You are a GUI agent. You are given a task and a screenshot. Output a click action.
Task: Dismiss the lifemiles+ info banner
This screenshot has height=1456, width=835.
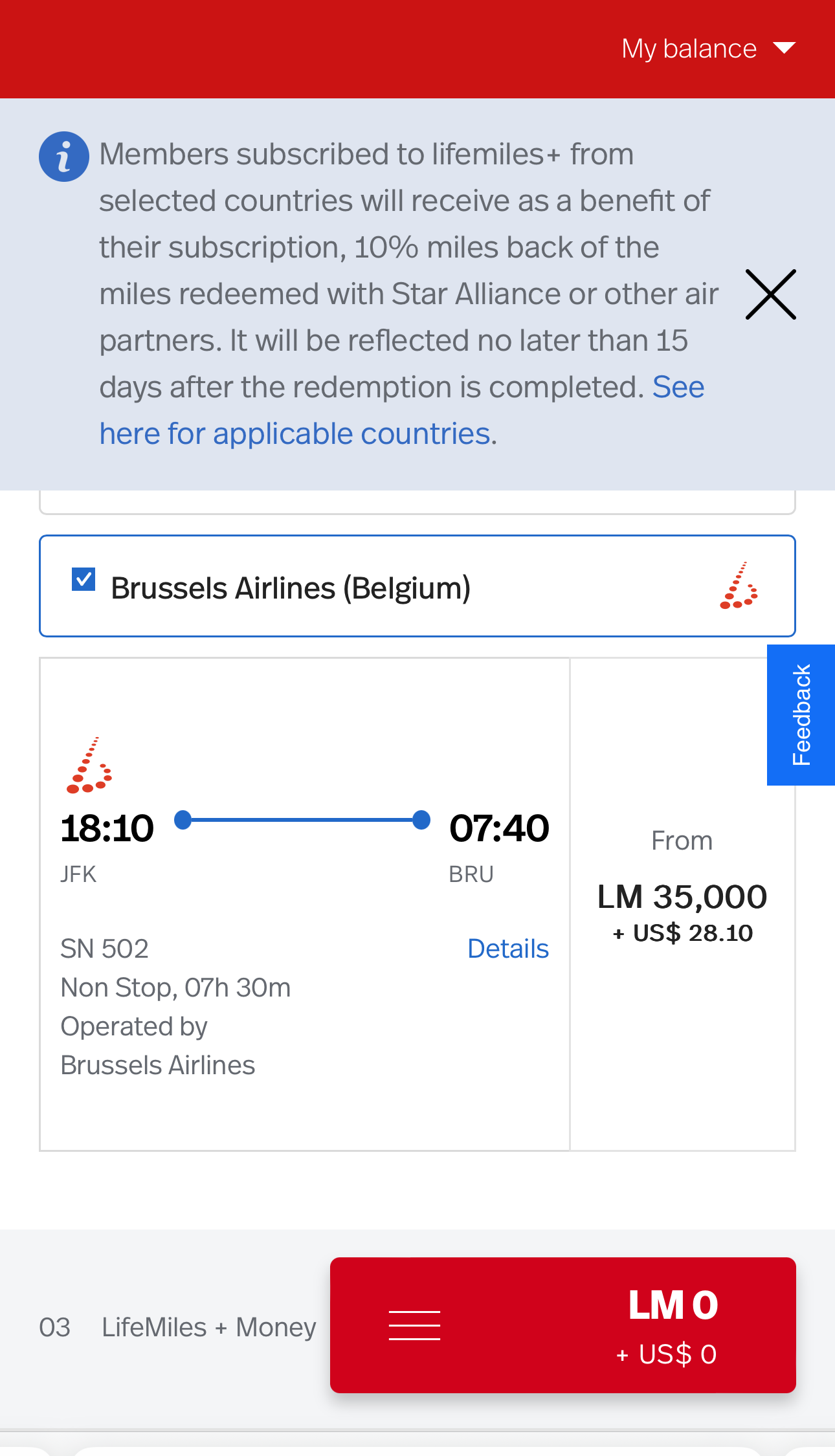click(x=770, y=294)
